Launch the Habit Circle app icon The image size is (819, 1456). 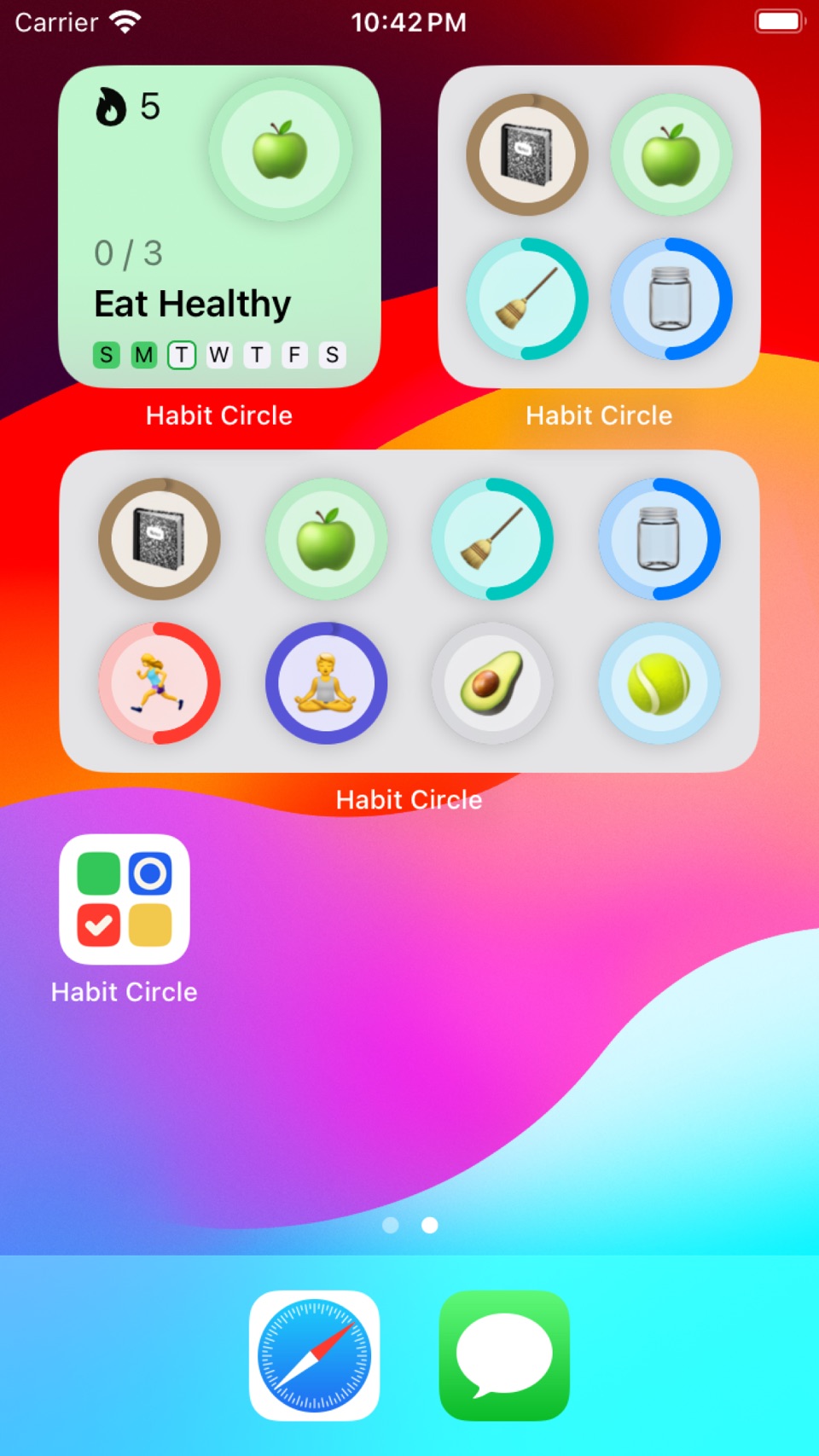point(125,899)
